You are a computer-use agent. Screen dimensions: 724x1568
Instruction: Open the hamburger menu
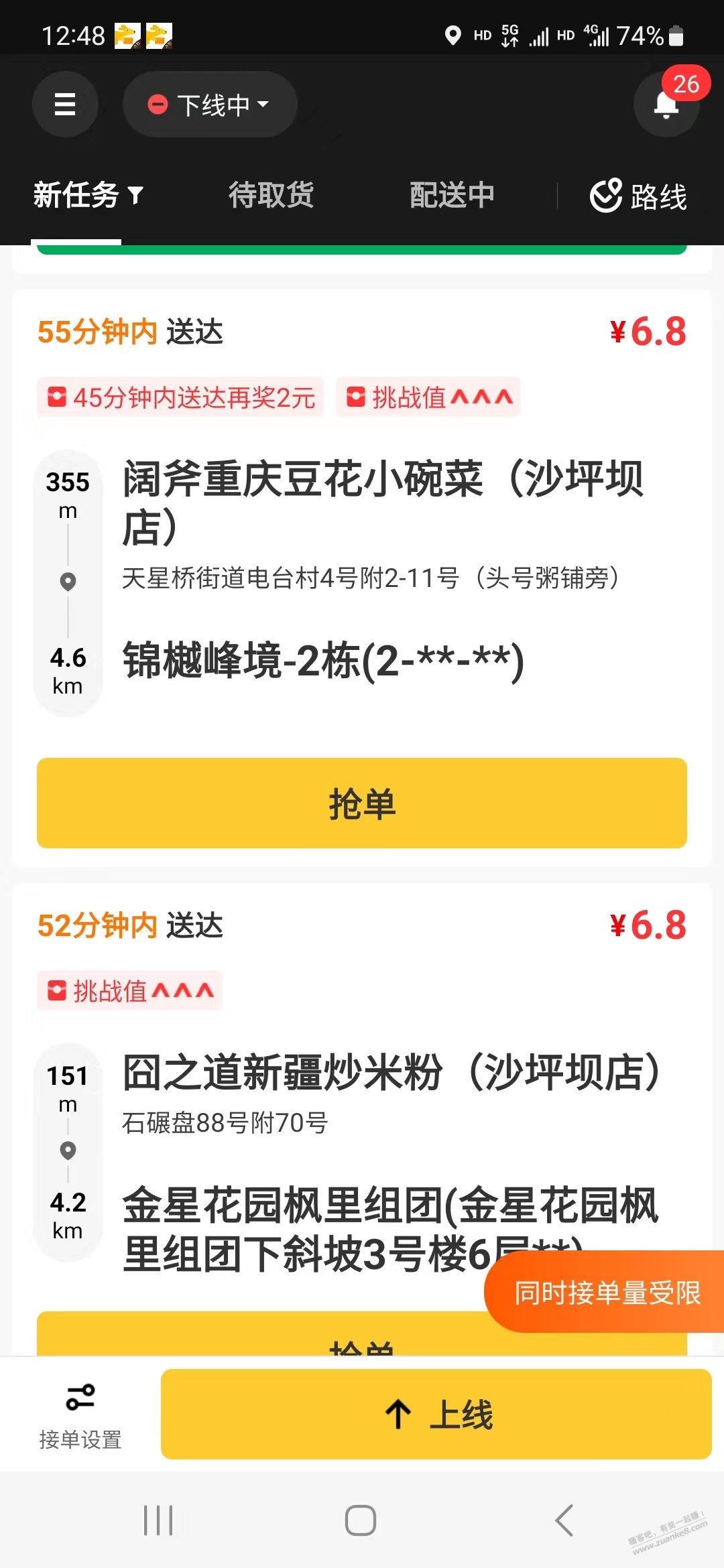[x=65, y=105]
